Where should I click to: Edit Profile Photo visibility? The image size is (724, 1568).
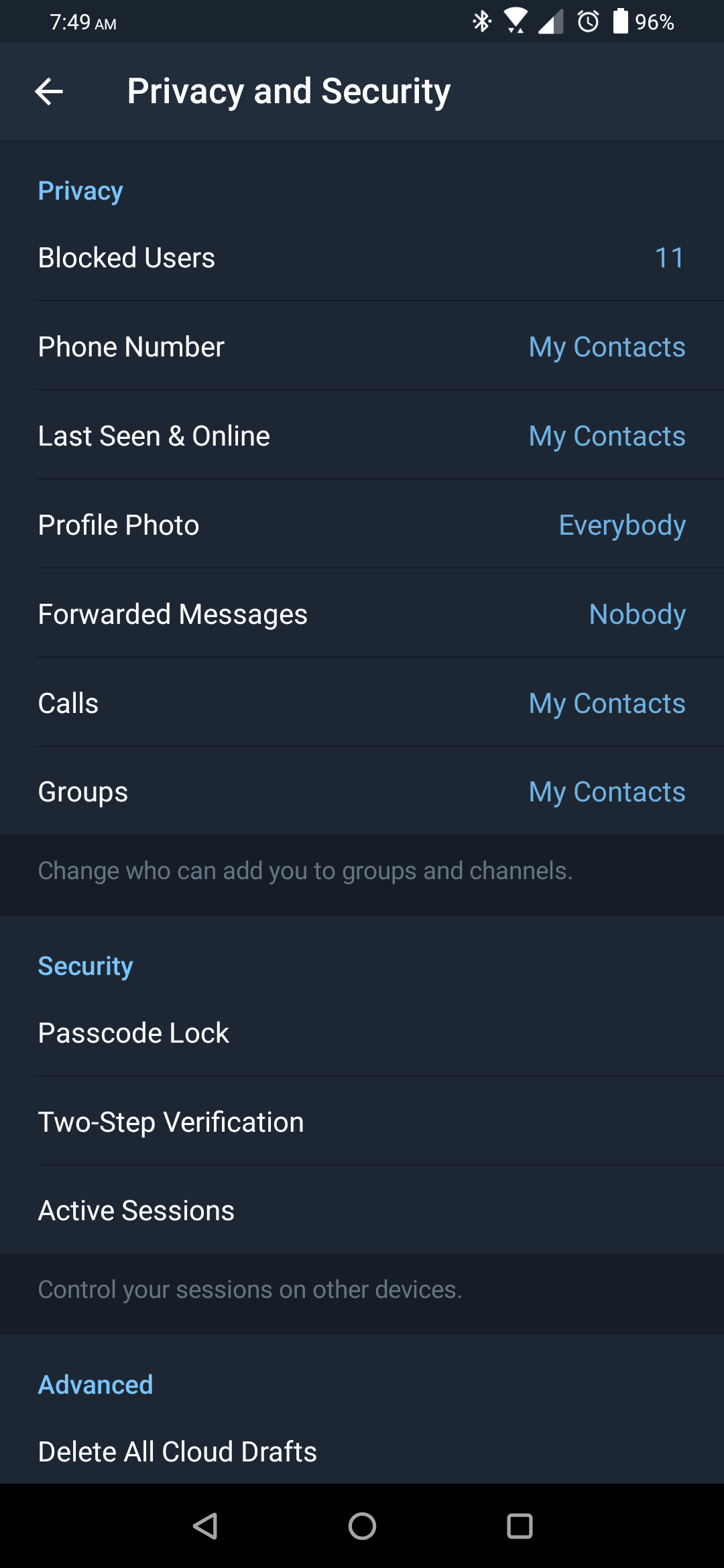[362, 525]
